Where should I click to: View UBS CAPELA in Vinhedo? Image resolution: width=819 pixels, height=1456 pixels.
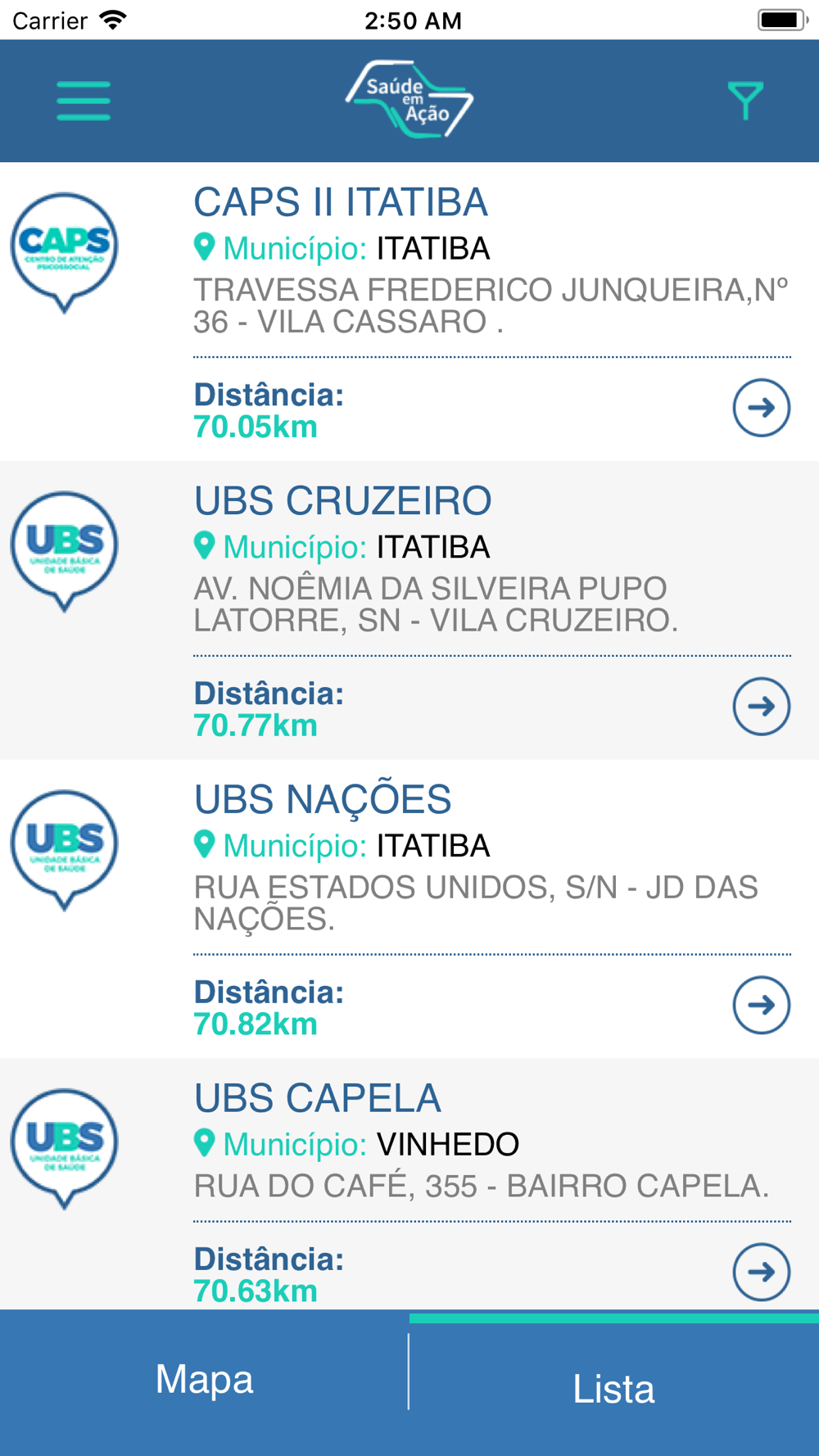409,1184
